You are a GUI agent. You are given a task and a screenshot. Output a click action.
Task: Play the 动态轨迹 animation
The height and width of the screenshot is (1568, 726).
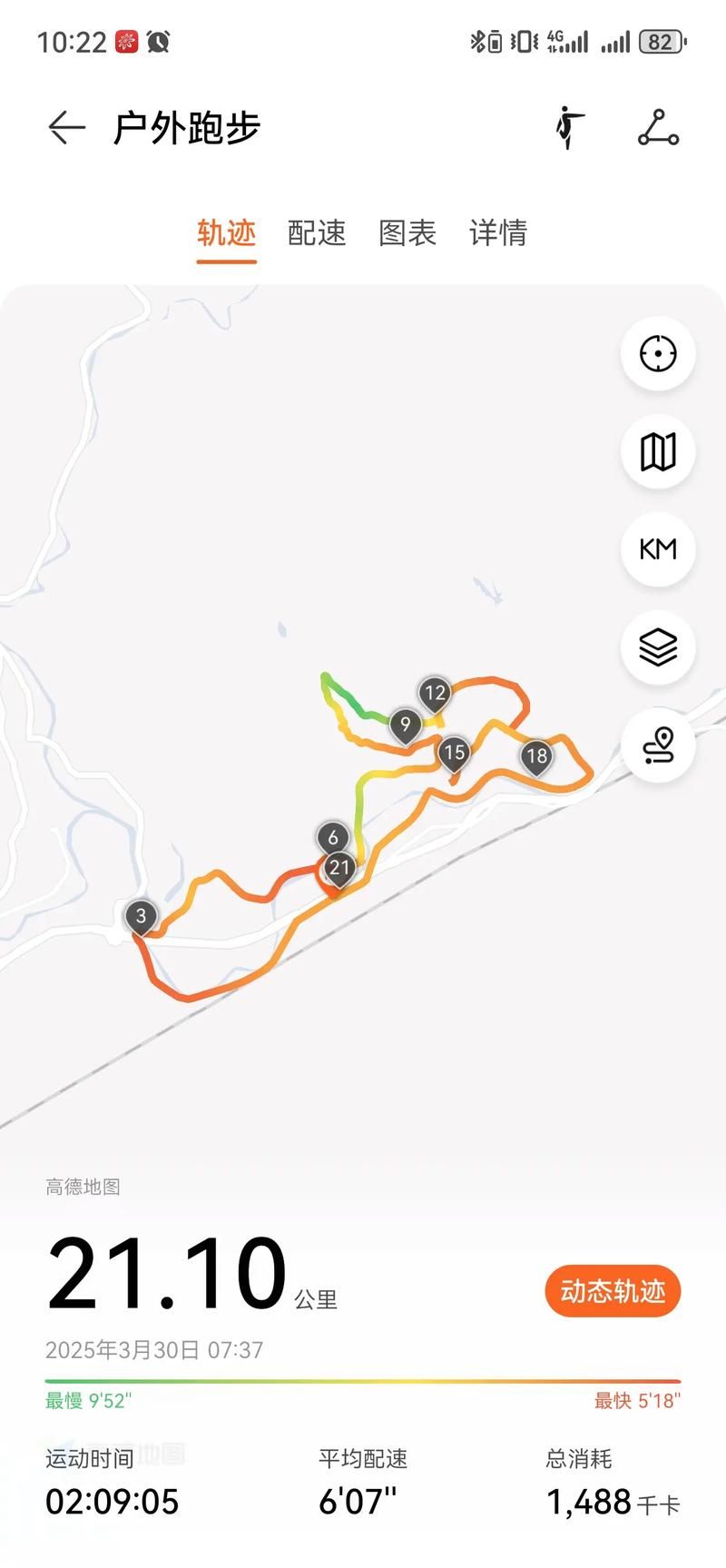613,1290
